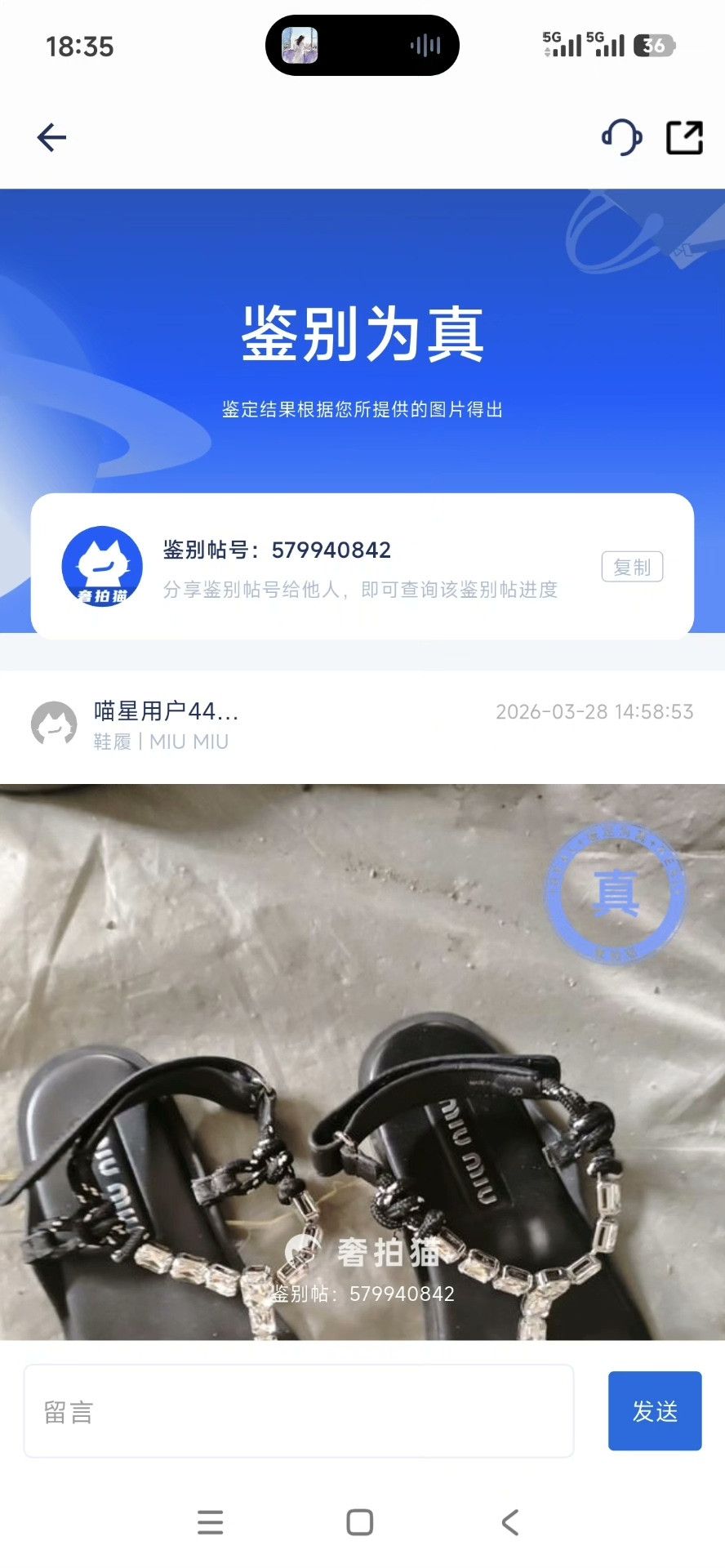Open recent apps from navigation bar
Screen dimensions: 725x1568
pos(211,1522)
